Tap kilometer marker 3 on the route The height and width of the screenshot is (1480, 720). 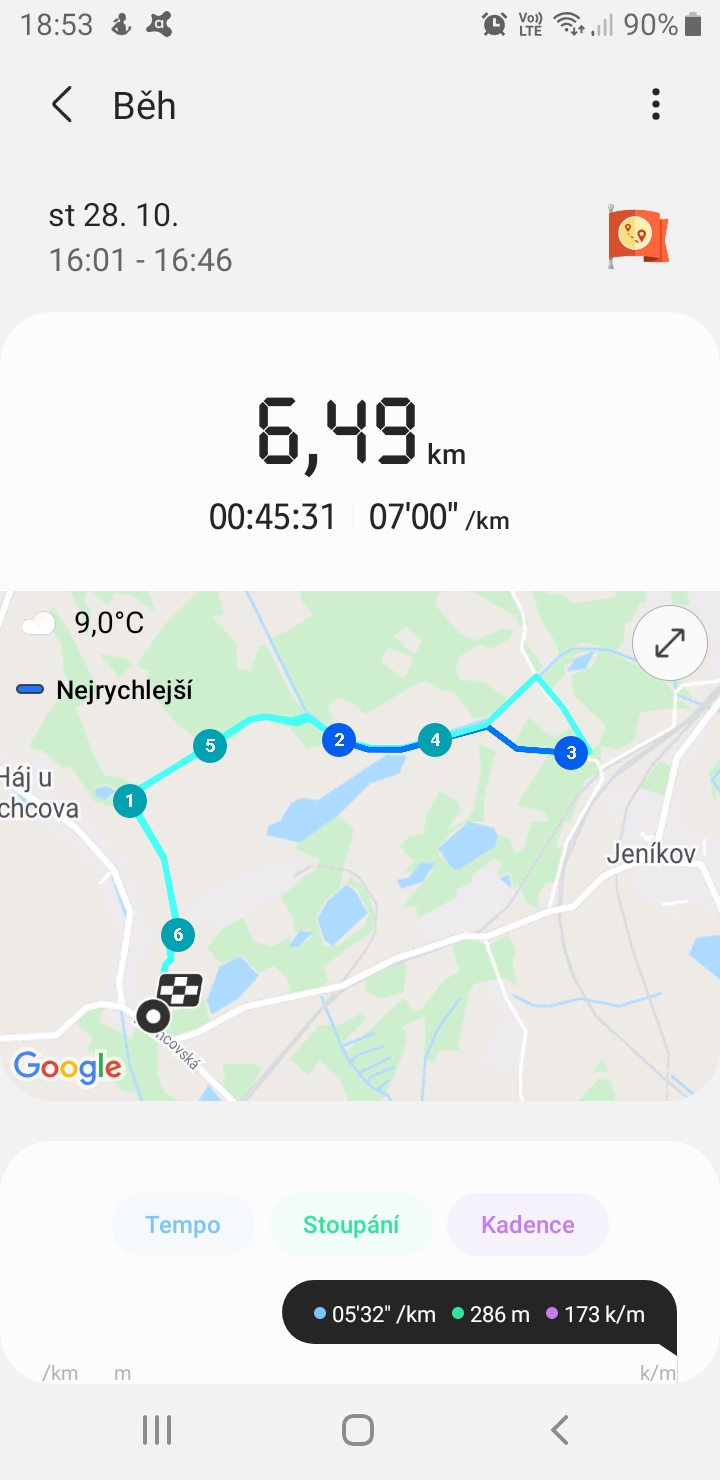(x=571, y=753)
